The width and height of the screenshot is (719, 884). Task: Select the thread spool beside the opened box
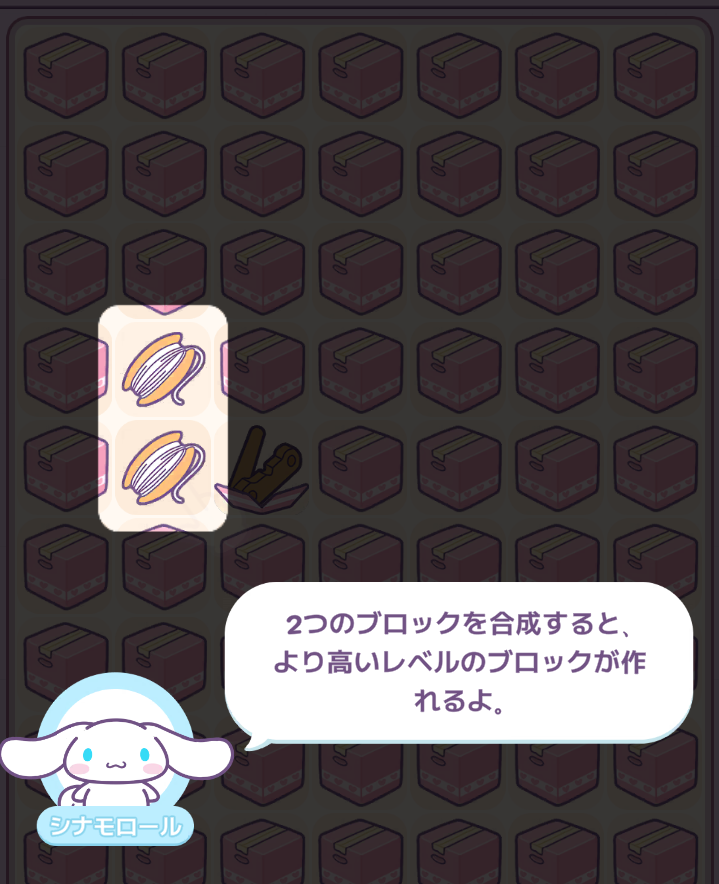tap(164, 467)
